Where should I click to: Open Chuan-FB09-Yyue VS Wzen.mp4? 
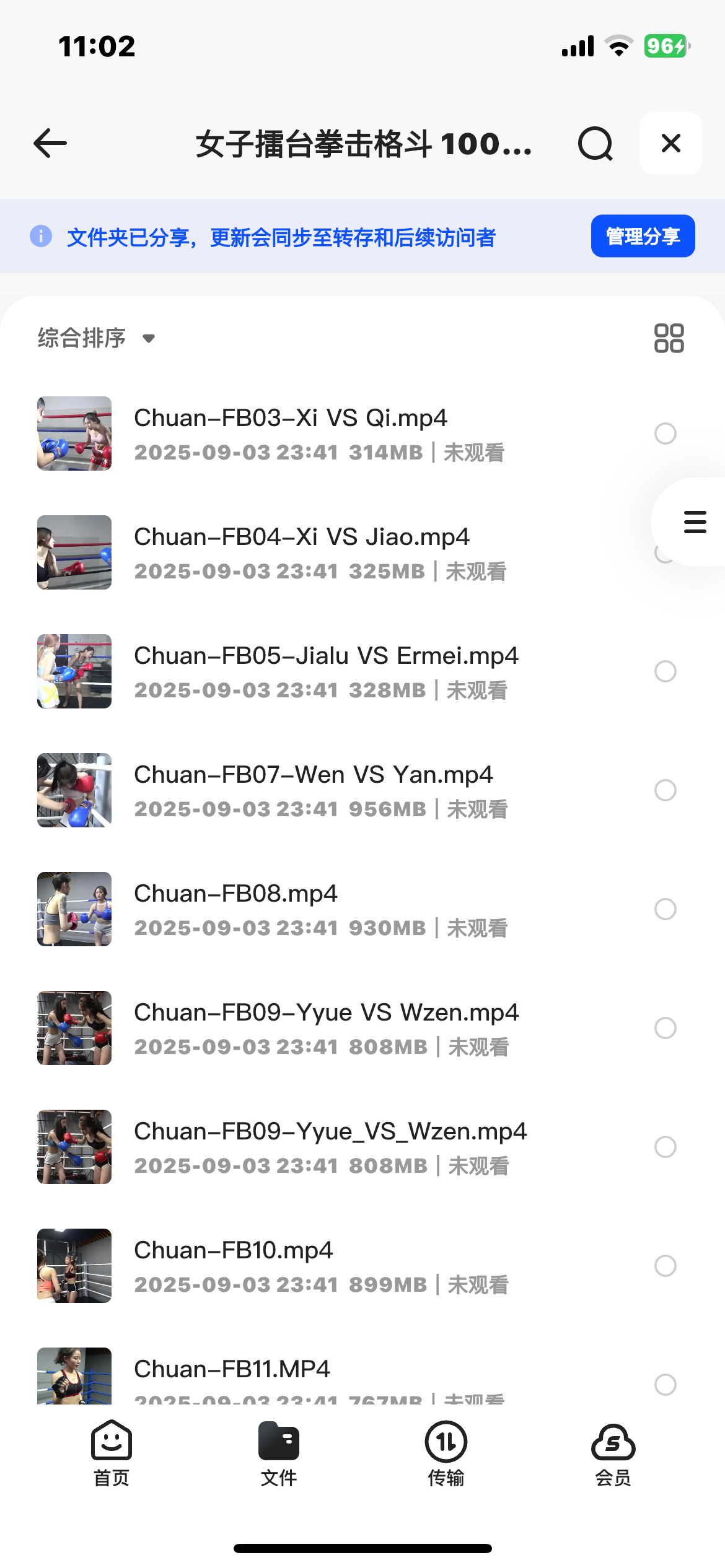point(326,1013)
